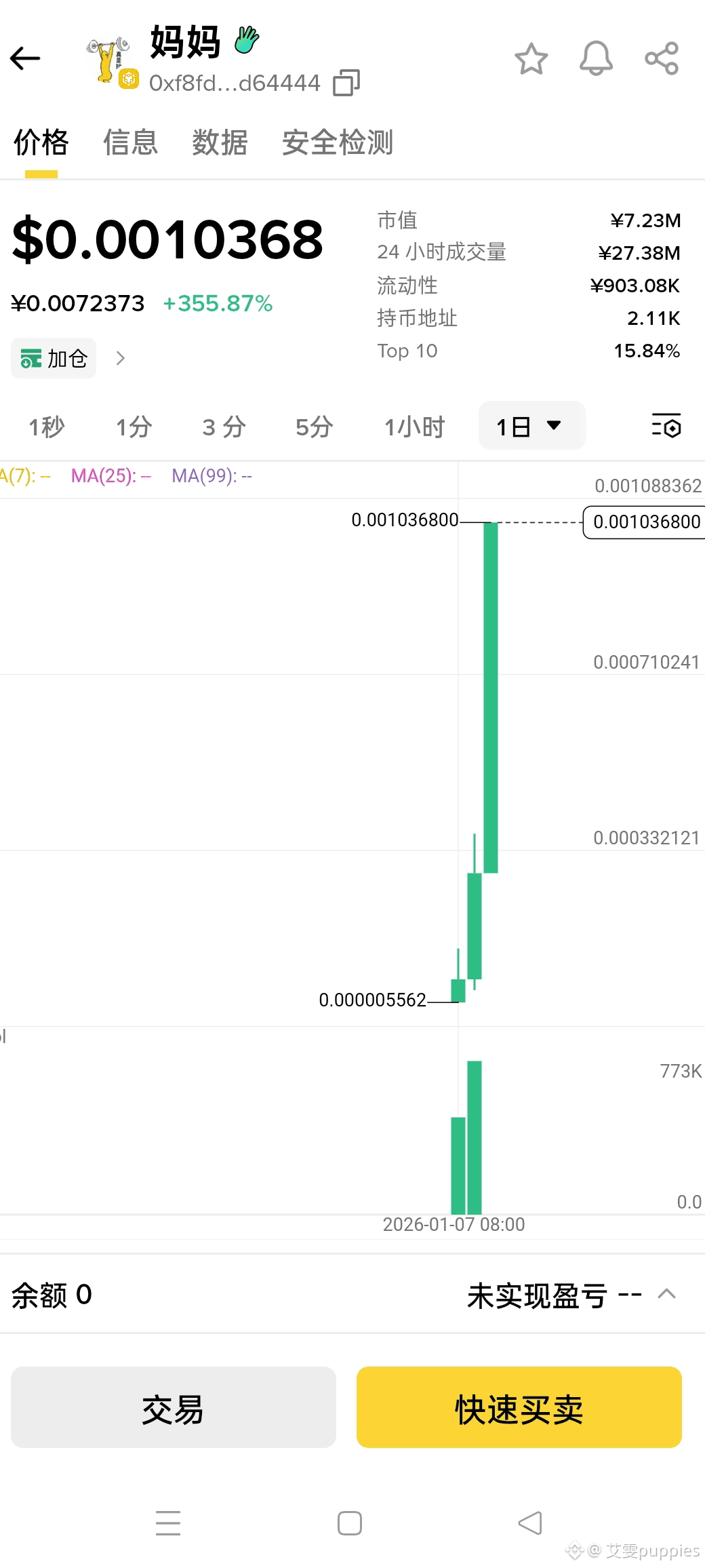Expand the 未实现盈亏 panel
705x1568 pixels.
pos(667,1294)
